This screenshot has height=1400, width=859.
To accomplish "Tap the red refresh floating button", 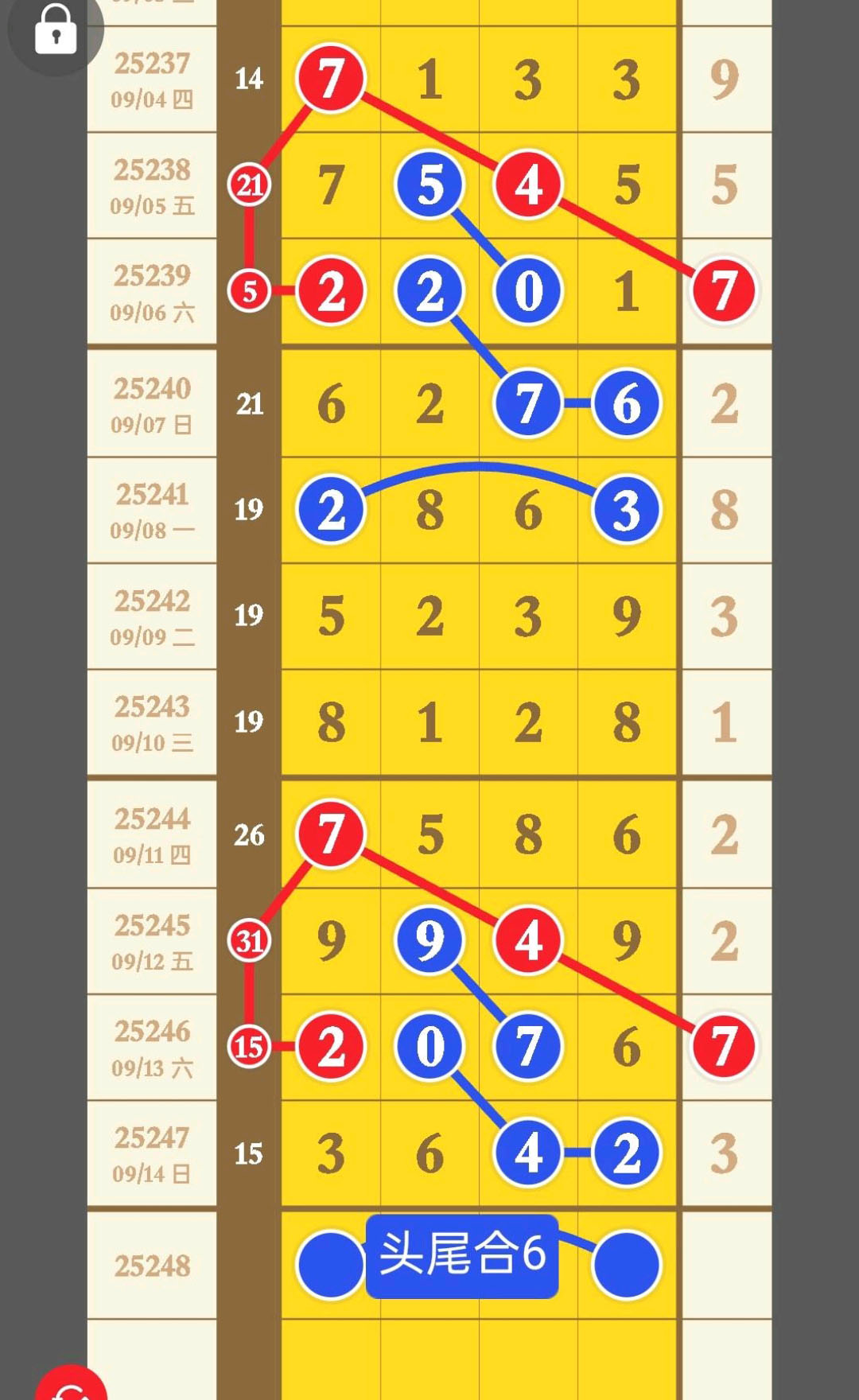I will (x=71, y=1383).
